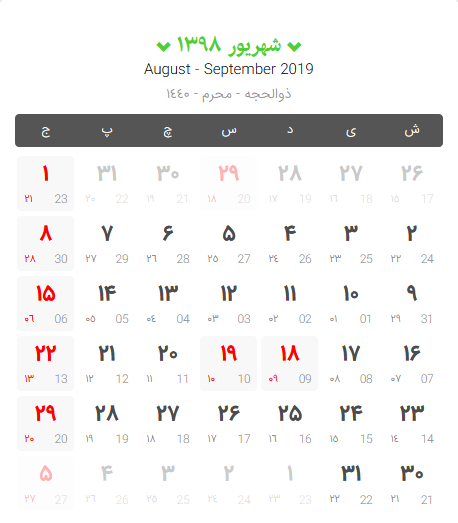Select day ۲ Shahrivar (August 24)

(412, 243)
